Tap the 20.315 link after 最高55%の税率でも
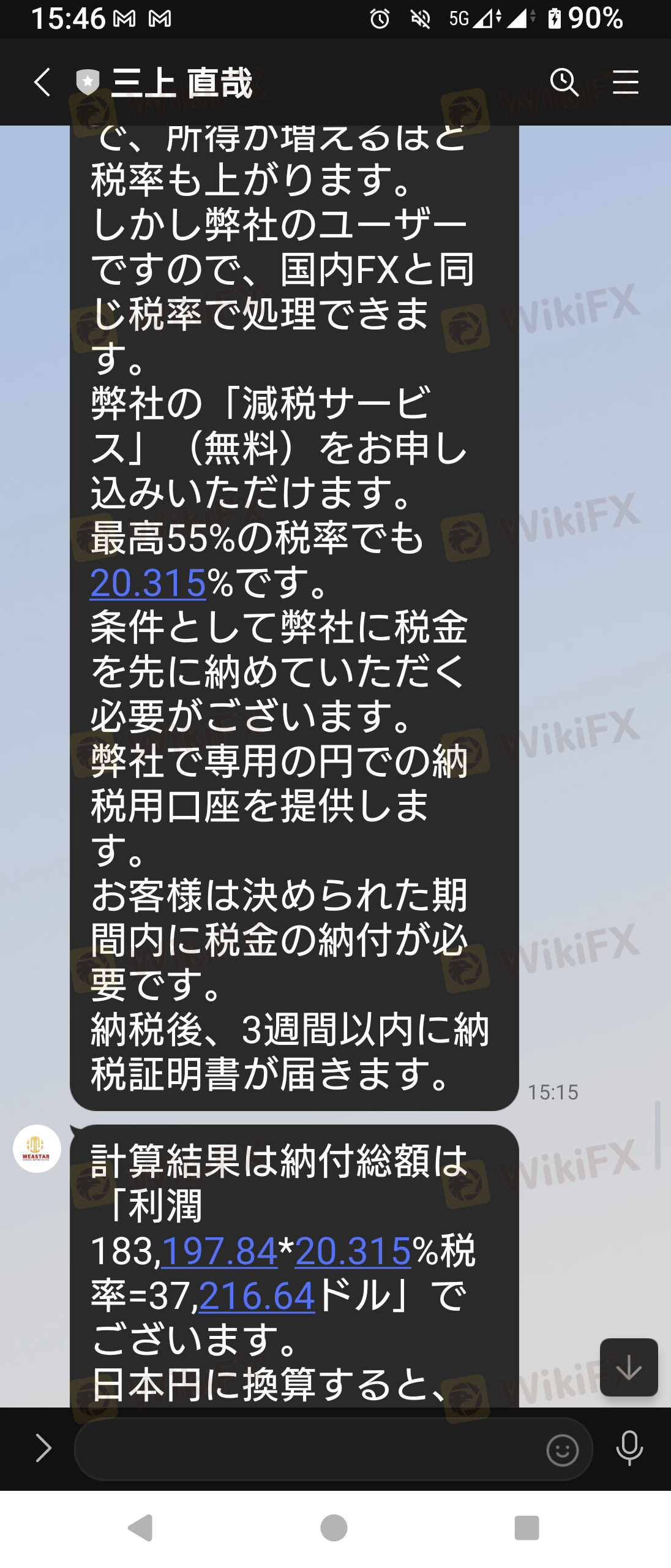Viewport: 671px width, 1568px height. click(x=148, y=582)
